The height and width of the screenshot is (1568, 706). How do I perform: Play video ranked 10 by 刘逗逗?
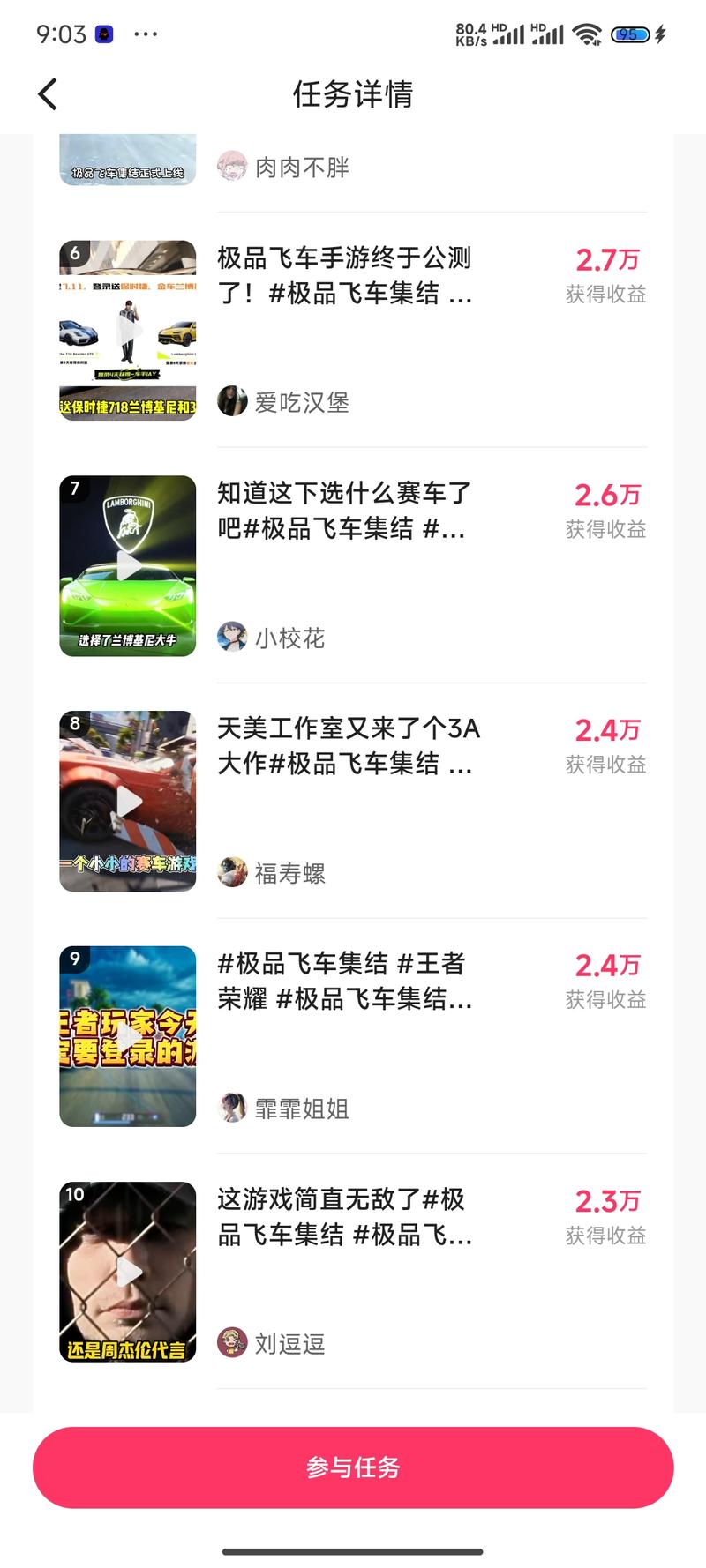(128, 1272)
